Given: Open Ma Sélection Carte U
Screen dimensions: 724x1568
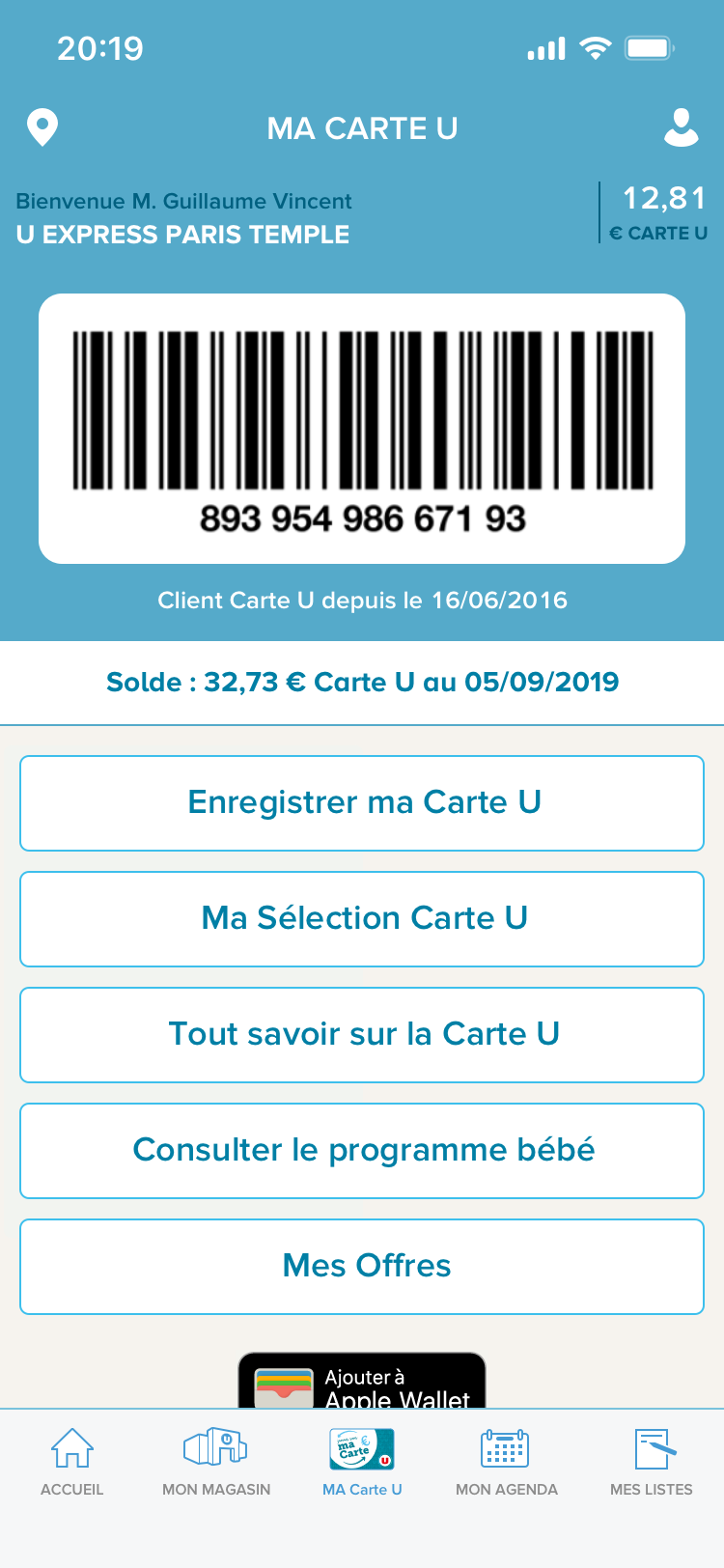Looking at the screenshot, I should click(x=362, y=918).
